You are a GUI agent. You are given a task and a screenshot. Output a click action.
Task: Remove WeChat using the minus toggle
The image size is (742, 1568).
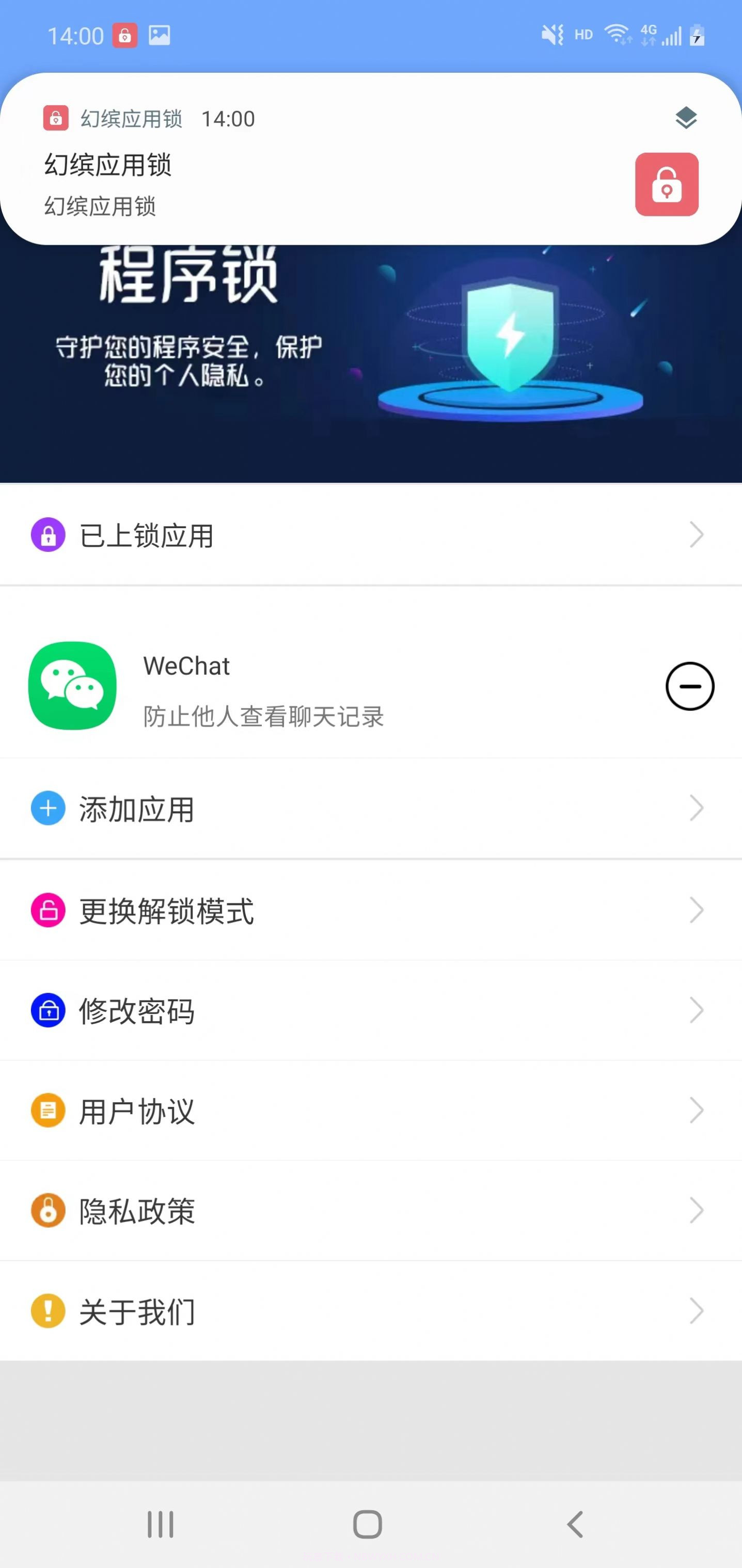coord(691,686)
